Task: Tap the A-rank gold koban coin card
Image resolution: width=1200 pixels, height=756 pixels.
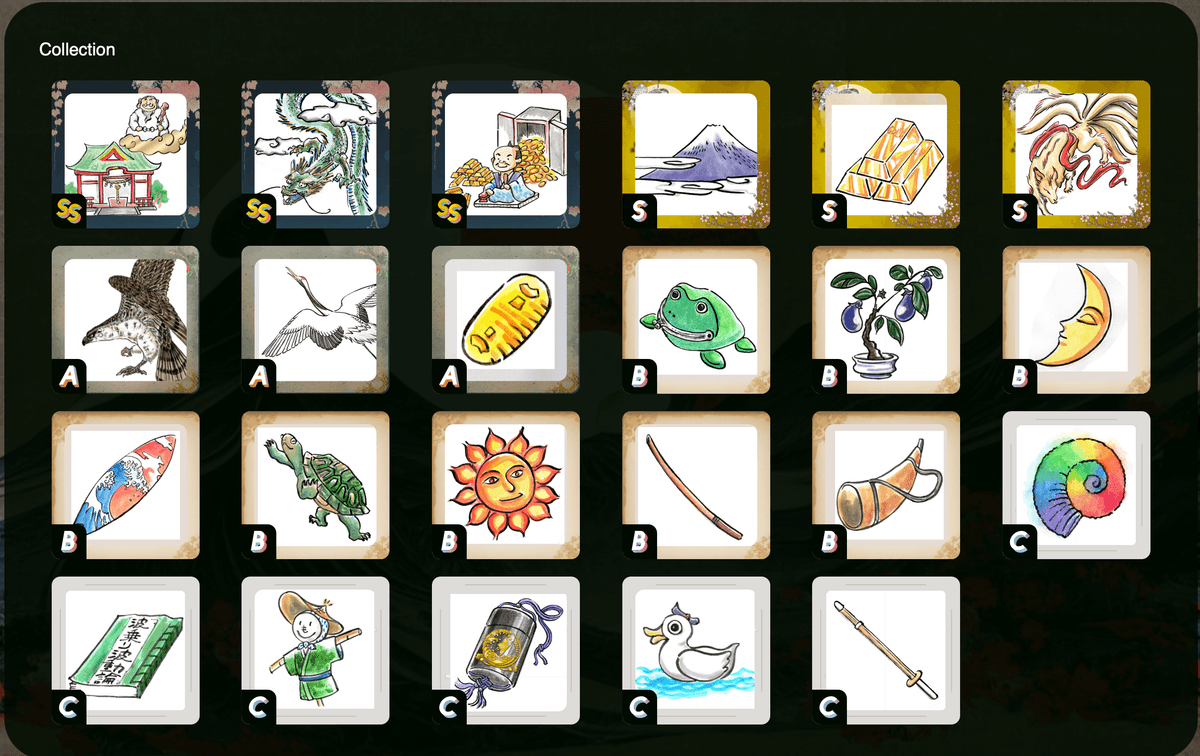Action: (505, 320)
